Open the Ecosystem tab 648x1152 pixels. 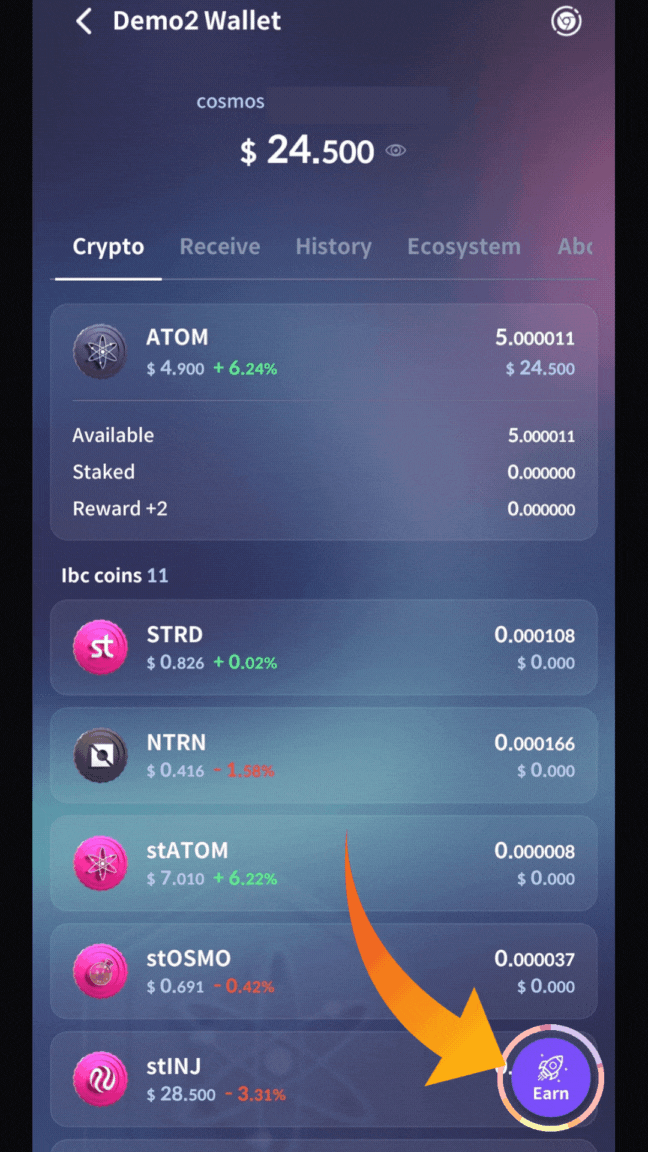coord(463,247)
